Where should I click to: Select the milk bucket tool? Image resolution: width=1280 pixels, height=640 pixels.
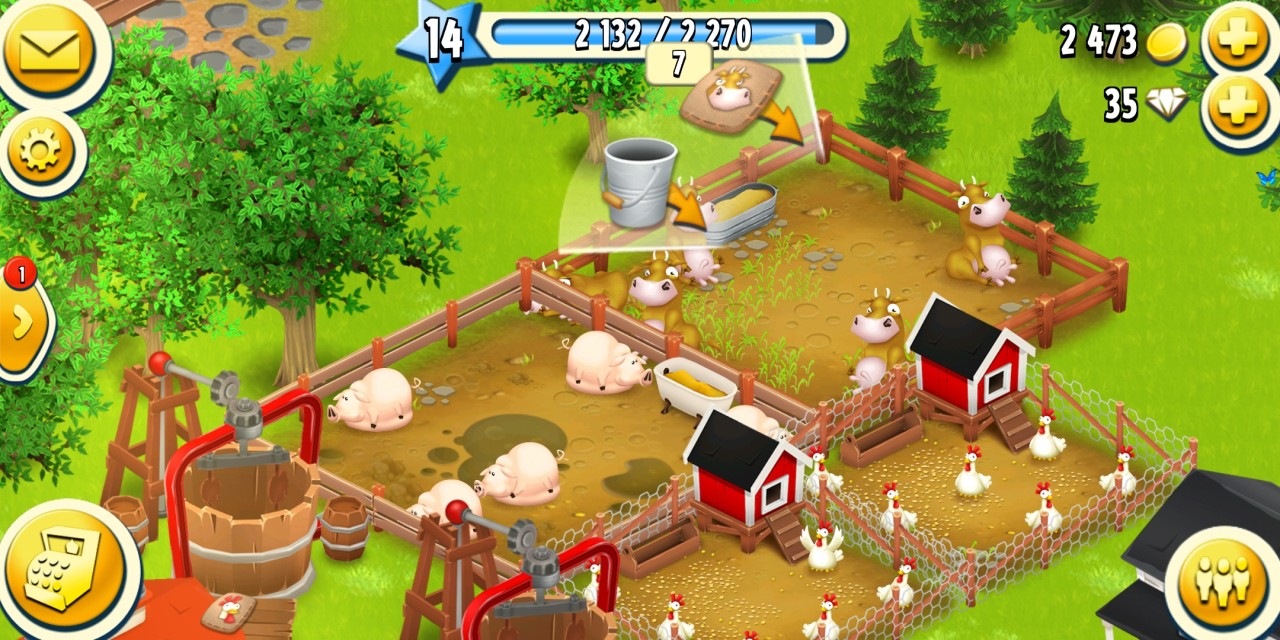(x=640, y=180)
